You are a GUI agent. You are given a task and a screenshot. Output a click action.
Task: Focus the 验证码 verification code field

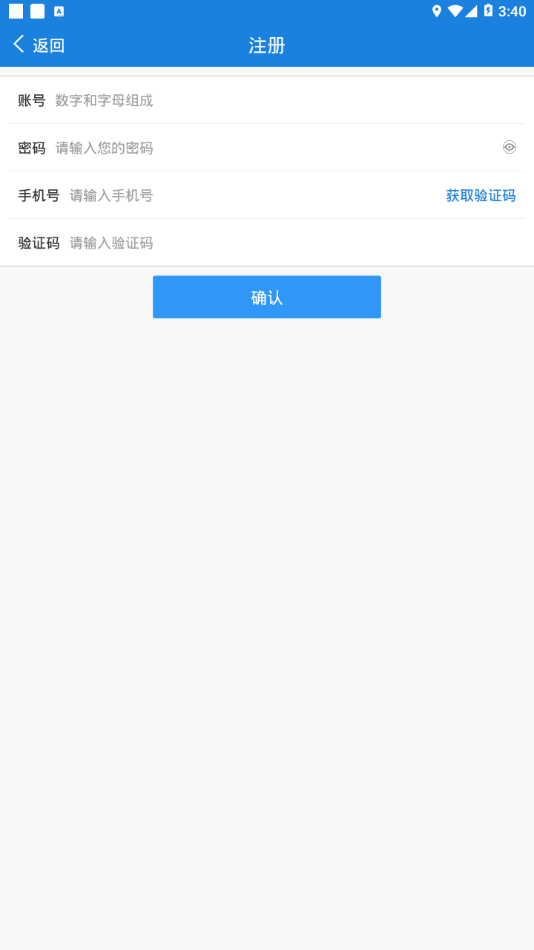(296, 243)
